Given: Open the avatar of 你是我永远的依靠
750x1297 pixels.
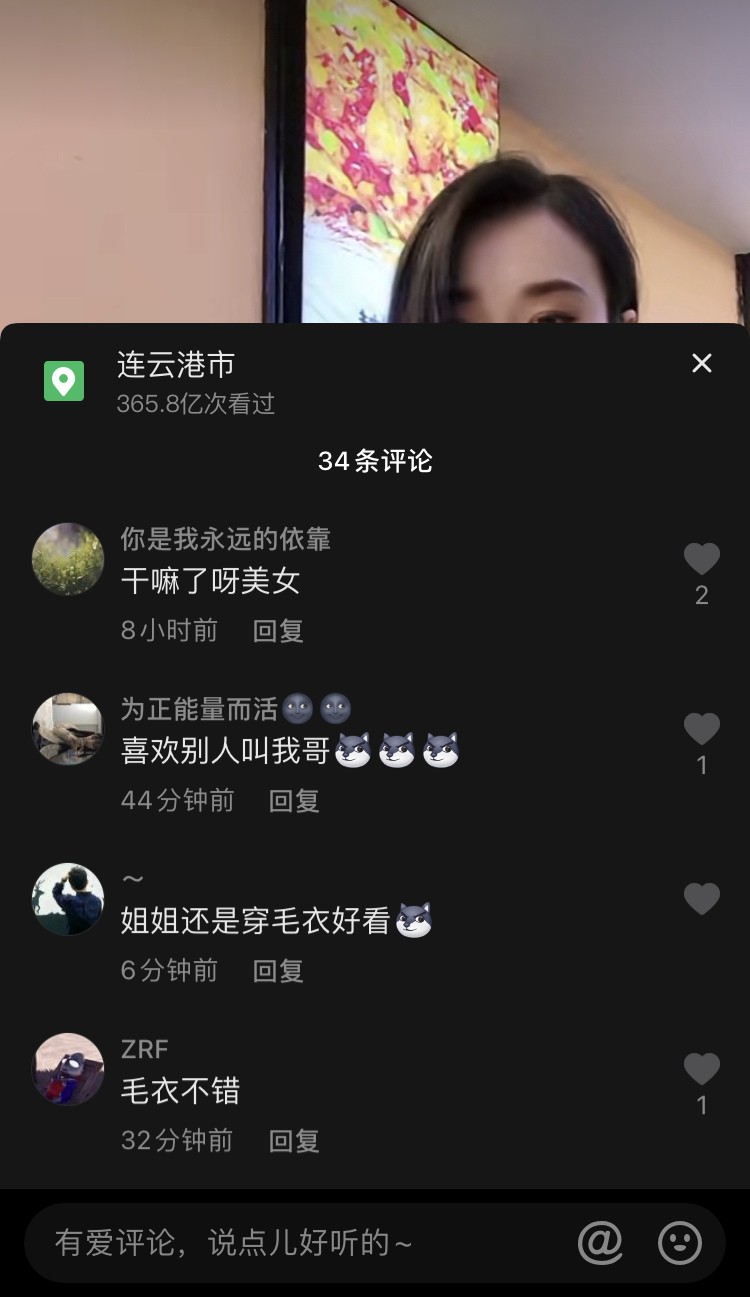Looking at the screenshot, I should click(x=68, y=559).
